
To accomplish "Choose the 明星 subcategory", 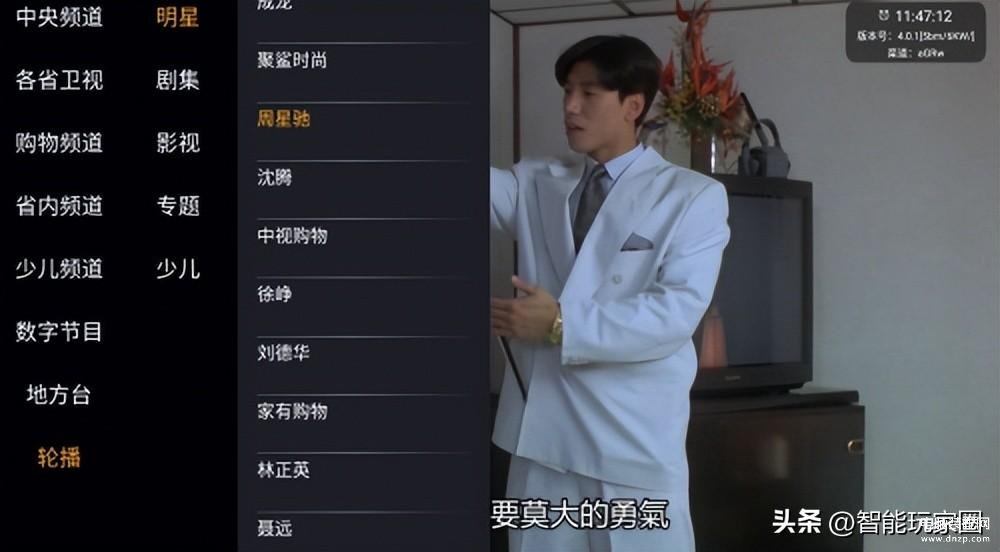I will click(x=178, y=17).
